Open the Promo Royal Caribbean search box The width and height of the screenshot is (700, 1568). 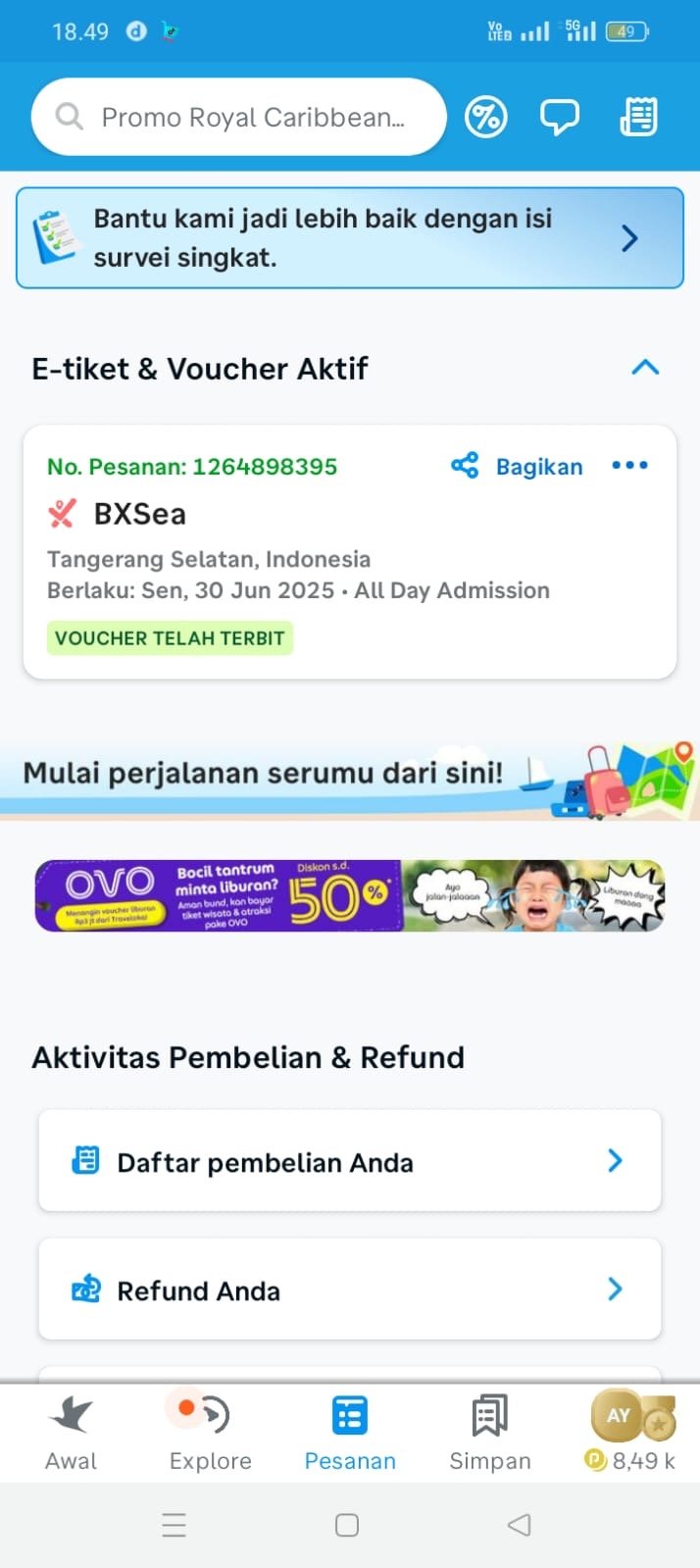[x=238, y=118]
